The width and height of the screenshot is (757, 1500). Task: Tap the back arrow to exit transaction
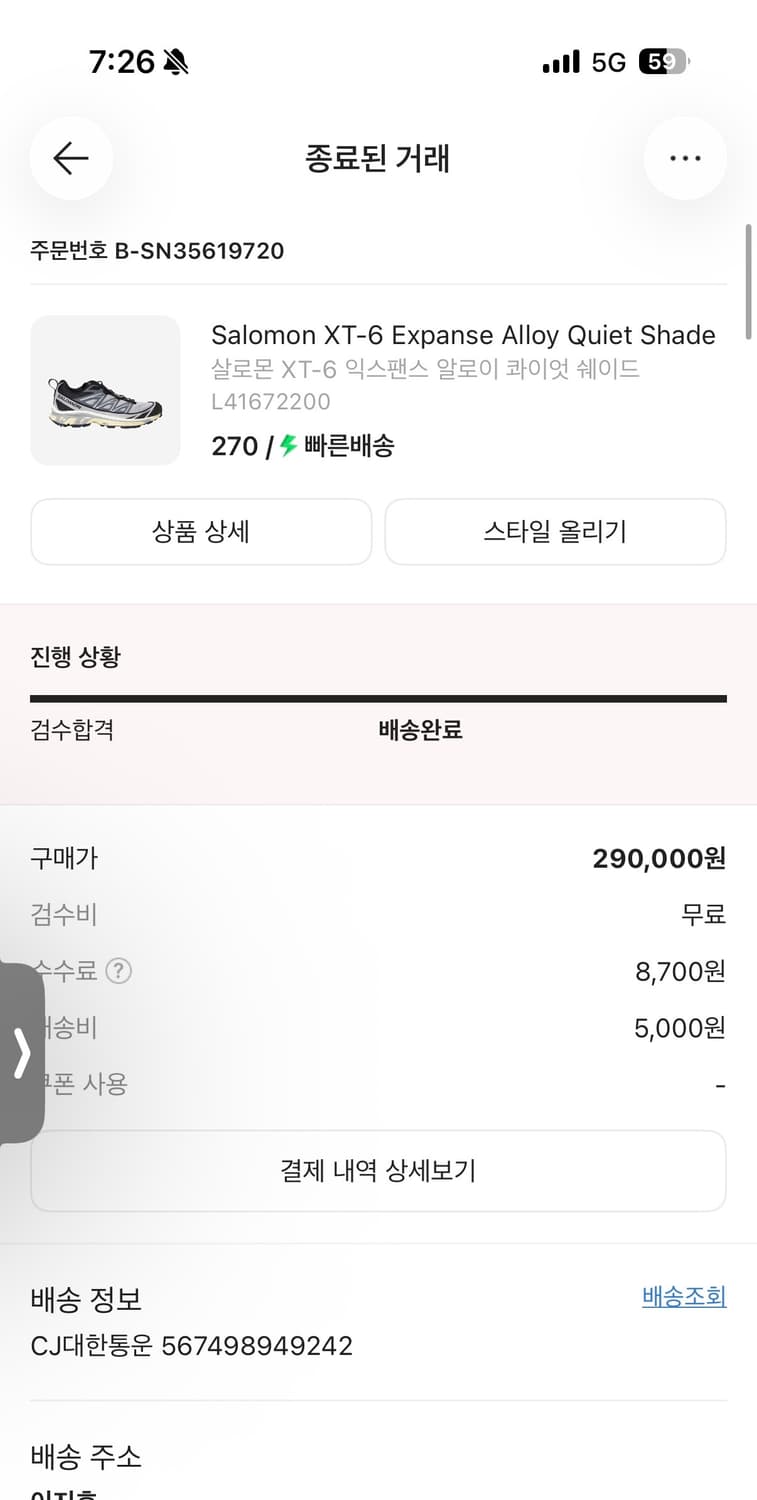(x=71, y=158)
